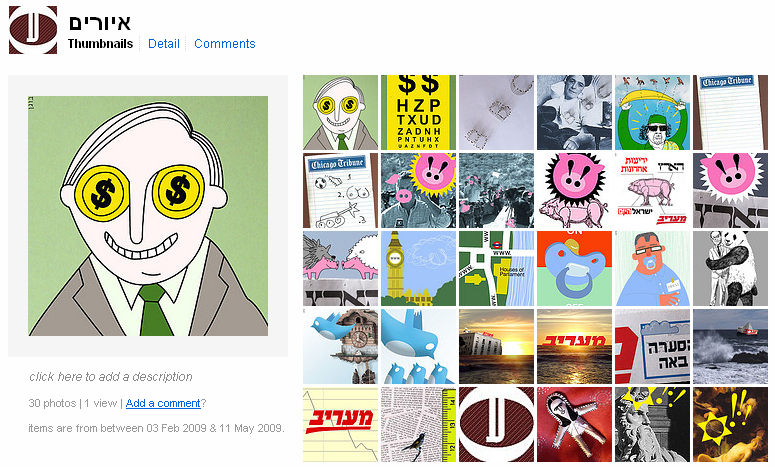Select the Thumbnails view
This screenshot has width=775, height=467.
(100, 44)
